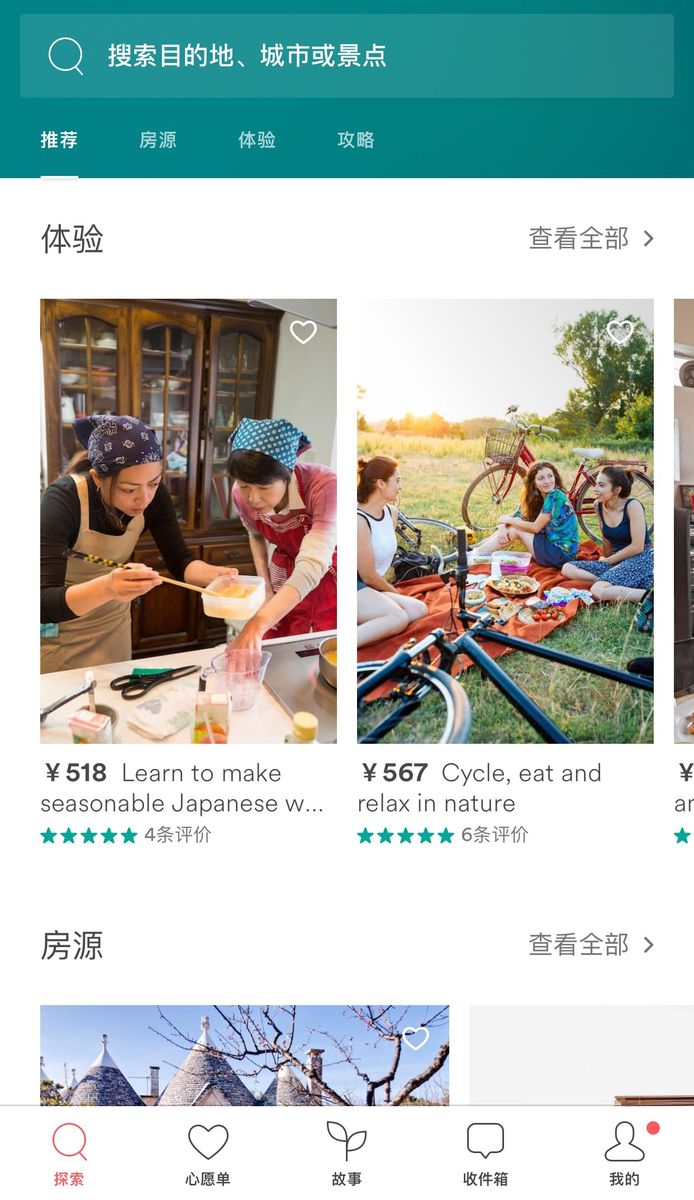Open the 故事 stories tab
This screenshot has height=1200, width=694.
(x=347, y=1154)
